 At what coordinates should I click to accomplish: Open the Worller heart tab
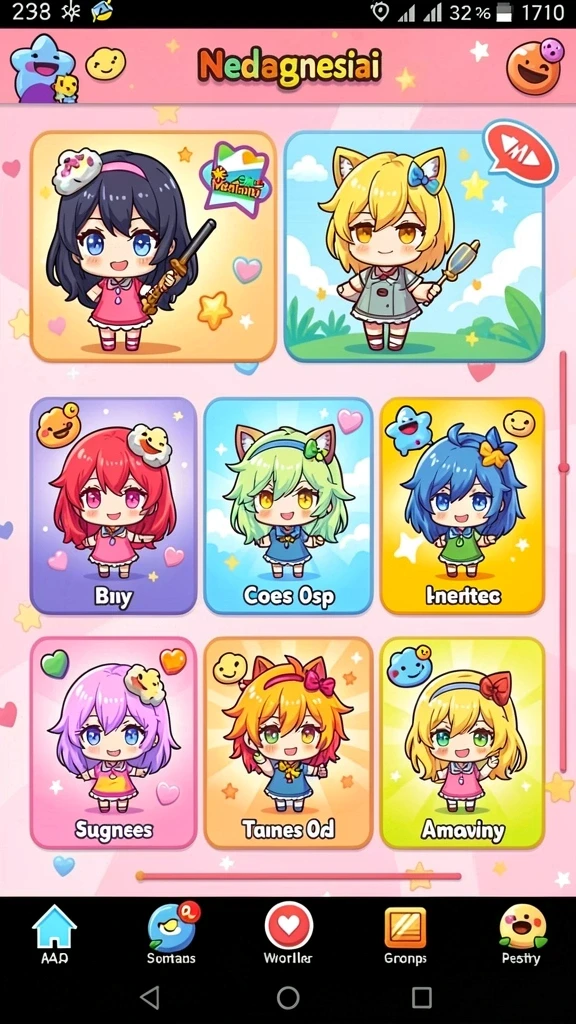pos(288,935)
